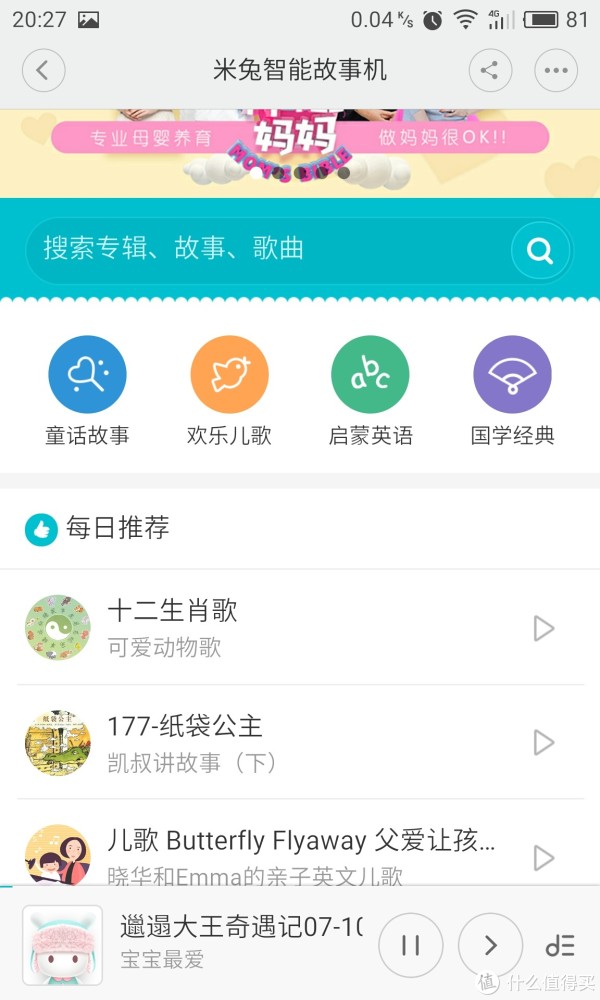Pause the currently playing story
Screen dimensions: 600x1000
click(x=411, y=945)
